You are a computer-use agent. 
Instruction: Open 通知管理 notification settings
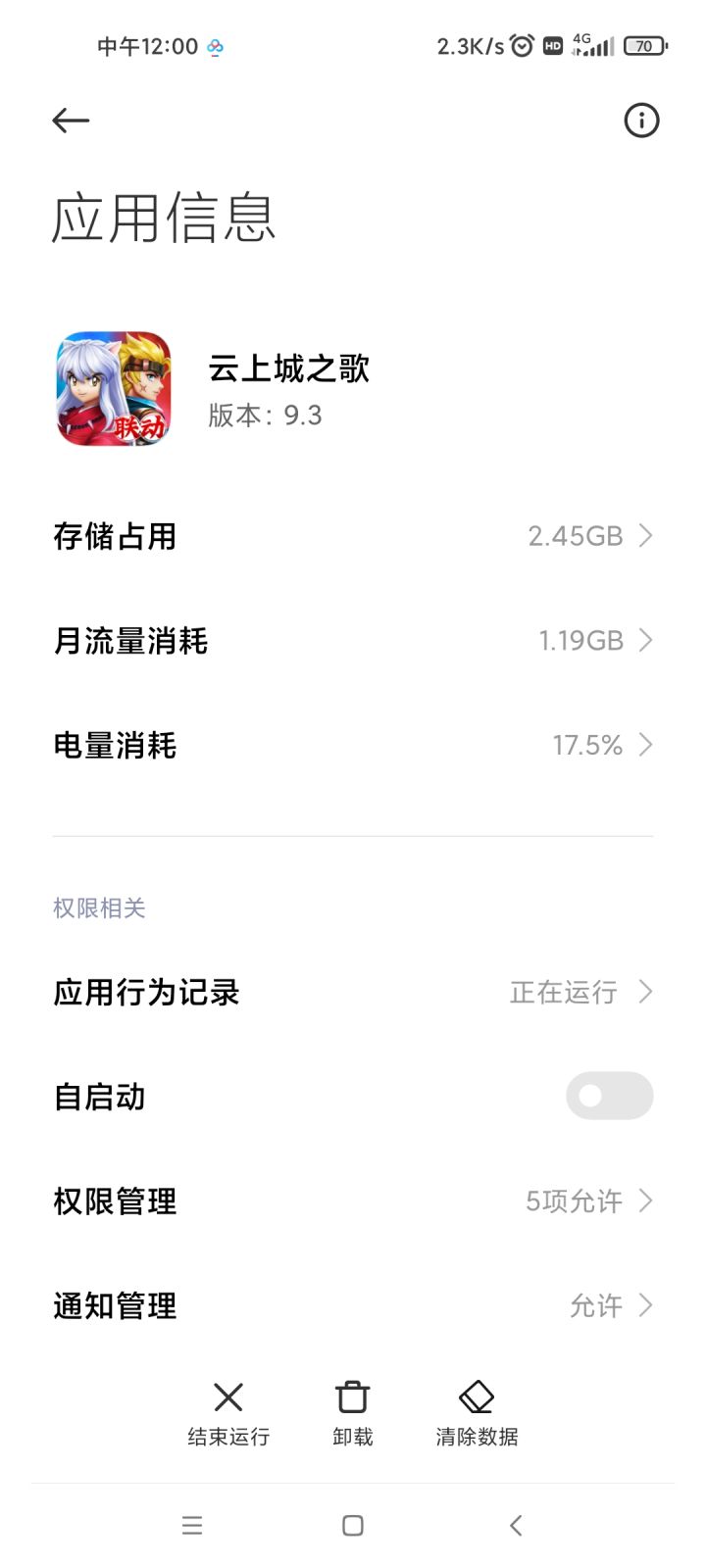pyautogui.click(x=353, y=1305)
